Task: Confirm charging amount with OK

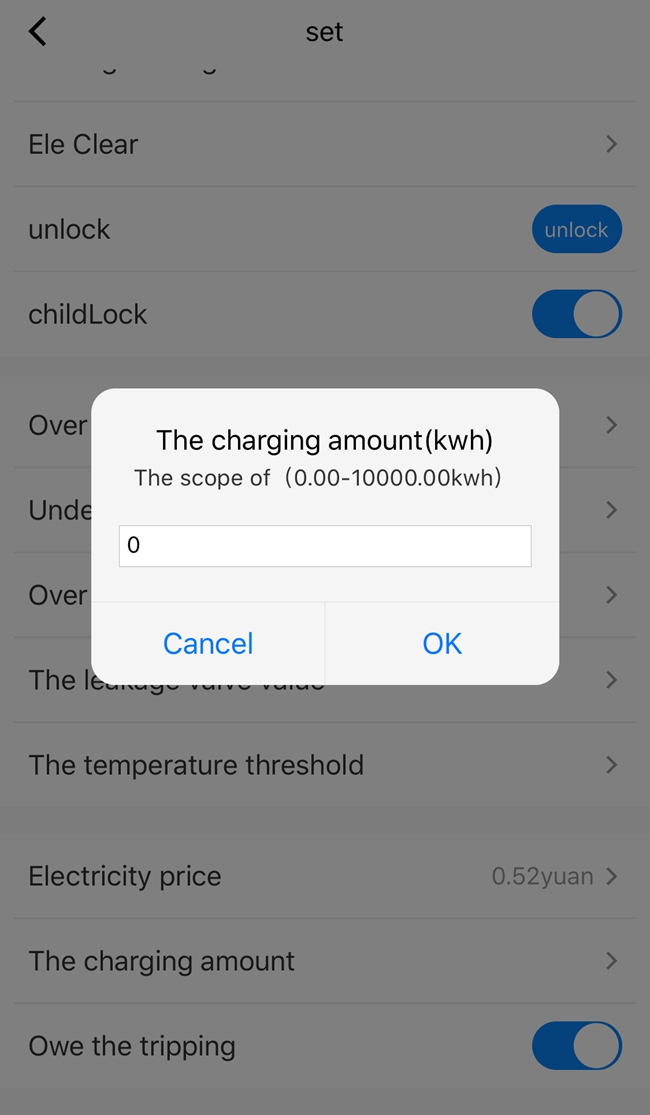Action: point(442,643)
